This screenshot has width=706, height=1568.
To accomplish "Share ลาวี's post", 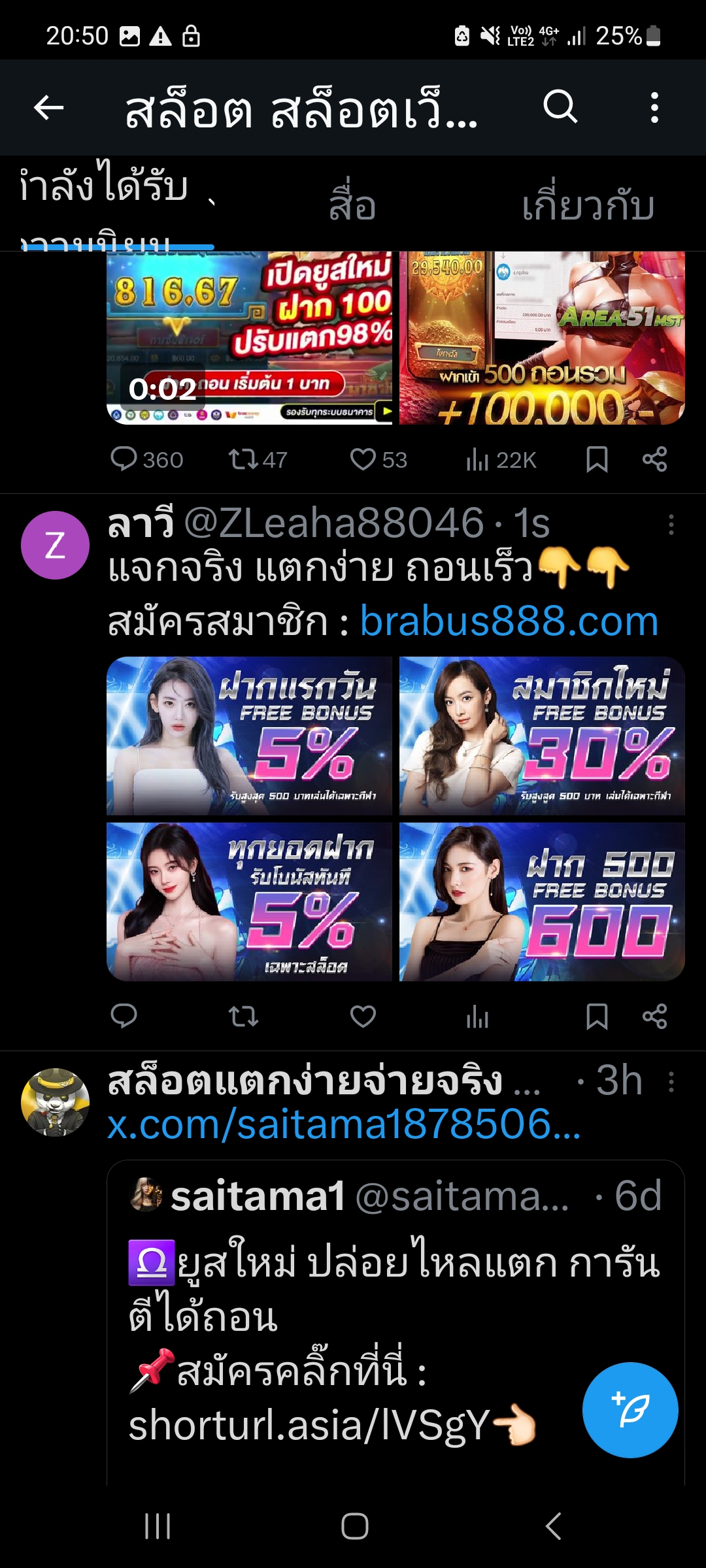I will tap(654, 1017).
